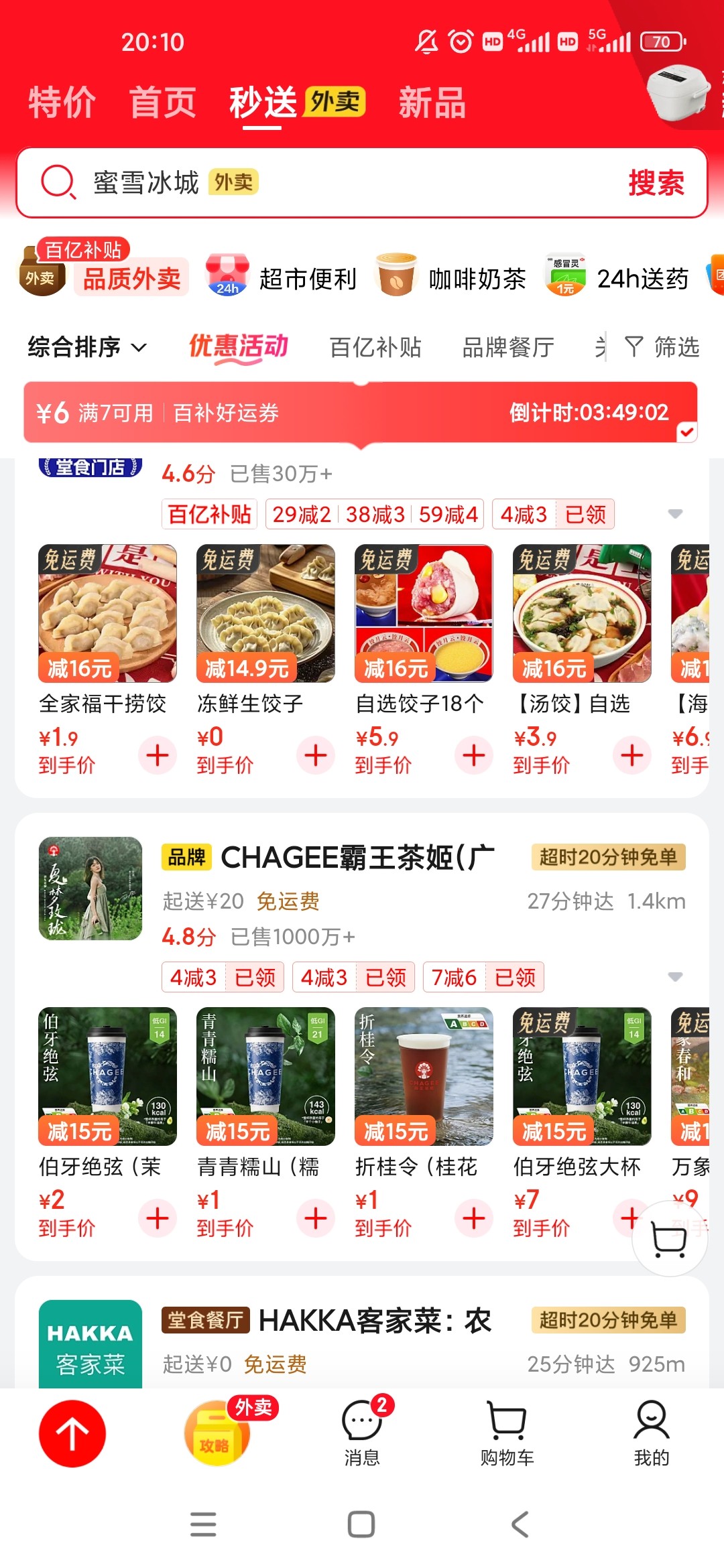This screenshot has height=1568, width=724.
Task: Open the 筛选 filter options
Action: (662, 347)
